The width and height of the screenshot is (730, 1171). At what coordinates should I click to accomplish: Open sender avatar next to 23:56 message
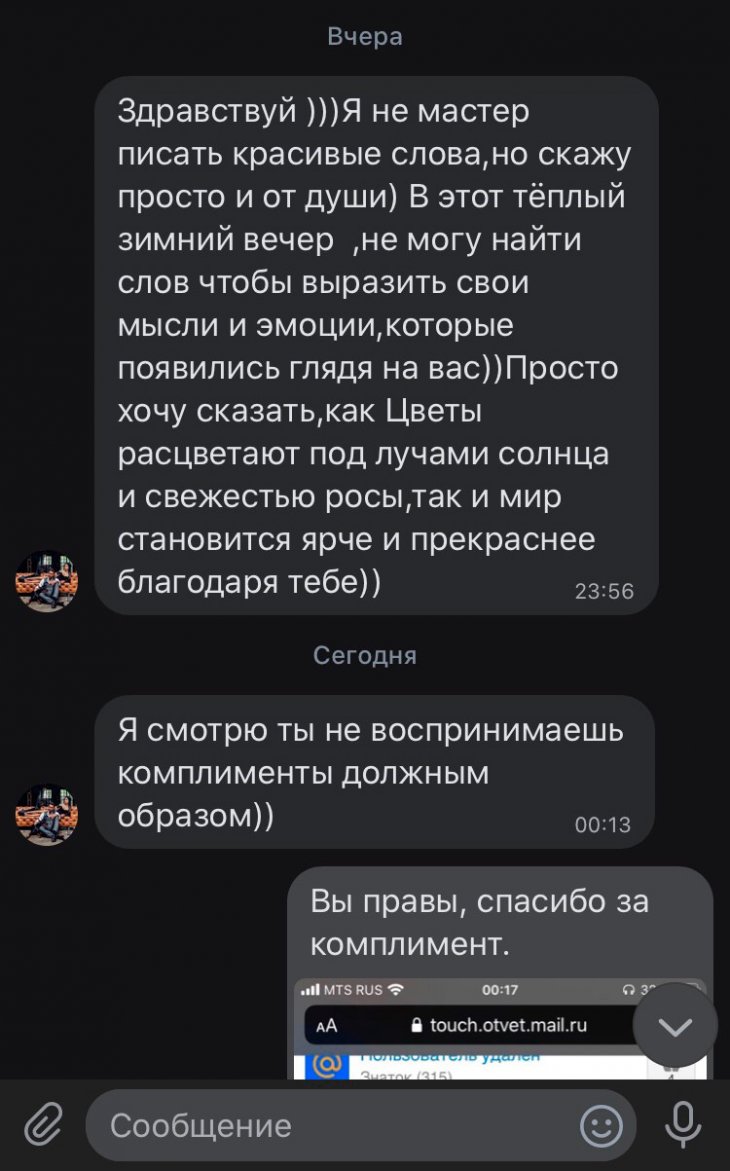click(x=47, y=581)
